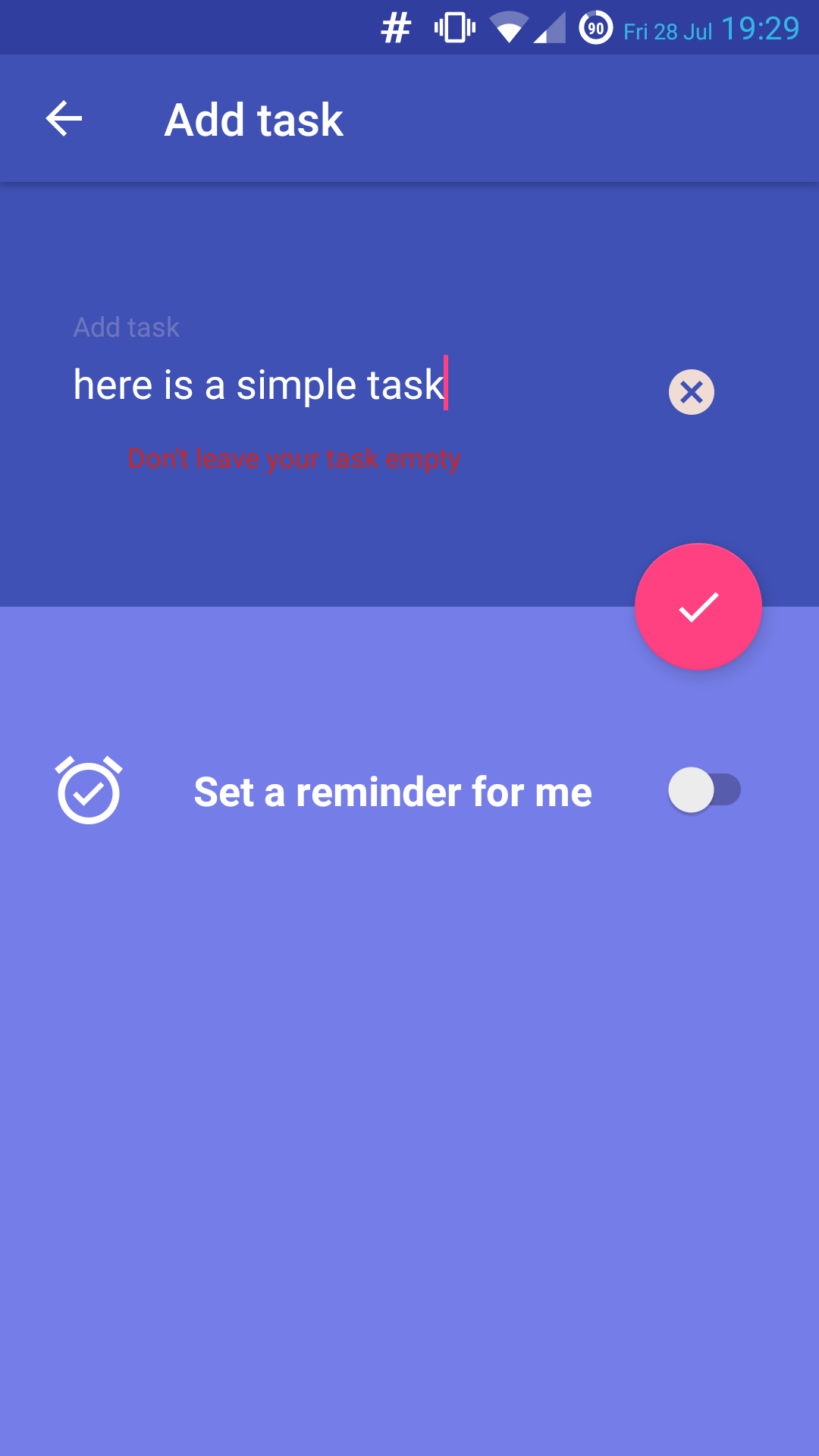The width and height of the screenshot is (819, 1456).
Task: Clear the task text with X icon
Action: [691, 392]
